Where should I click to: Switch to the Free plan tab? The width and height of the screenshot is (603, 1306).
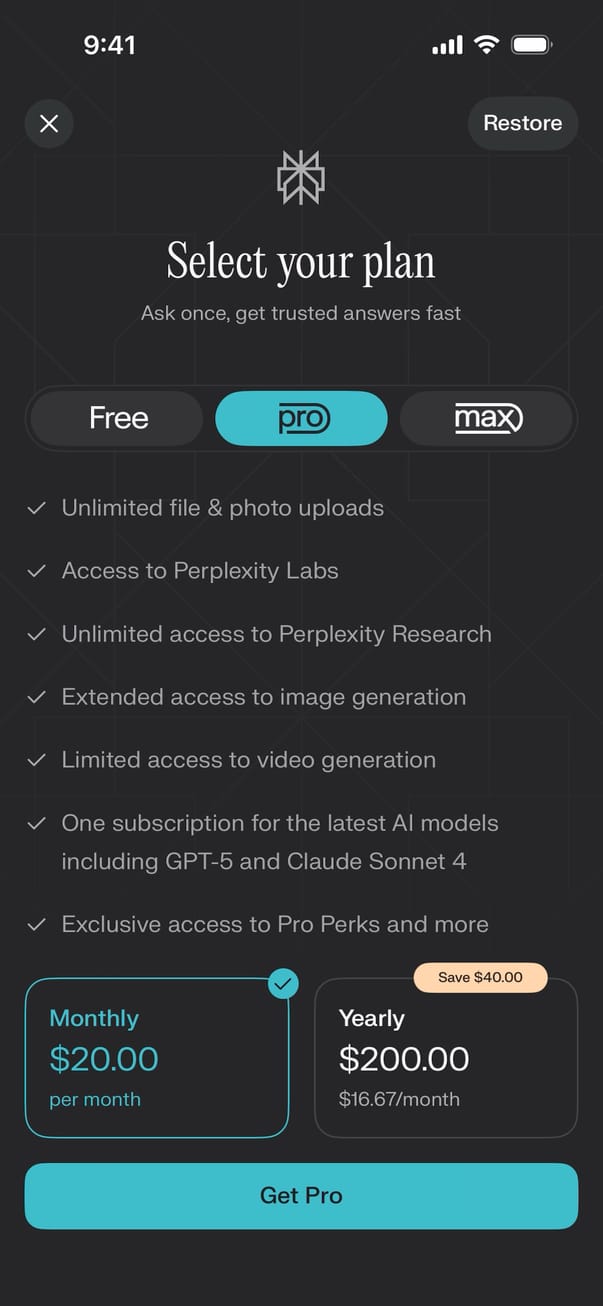pos(118,418)
